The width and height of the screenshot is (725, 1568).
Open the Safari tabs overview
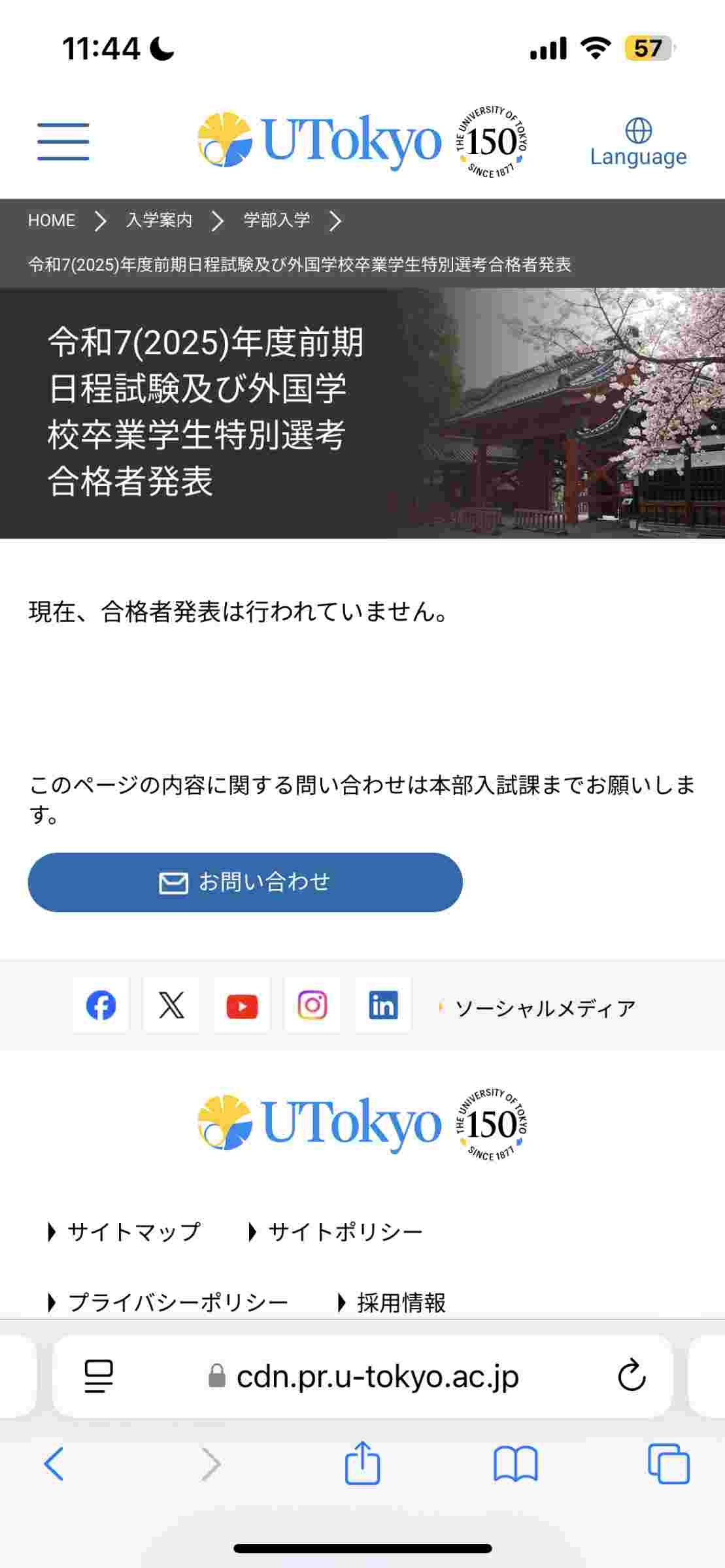coord(668,1463)
